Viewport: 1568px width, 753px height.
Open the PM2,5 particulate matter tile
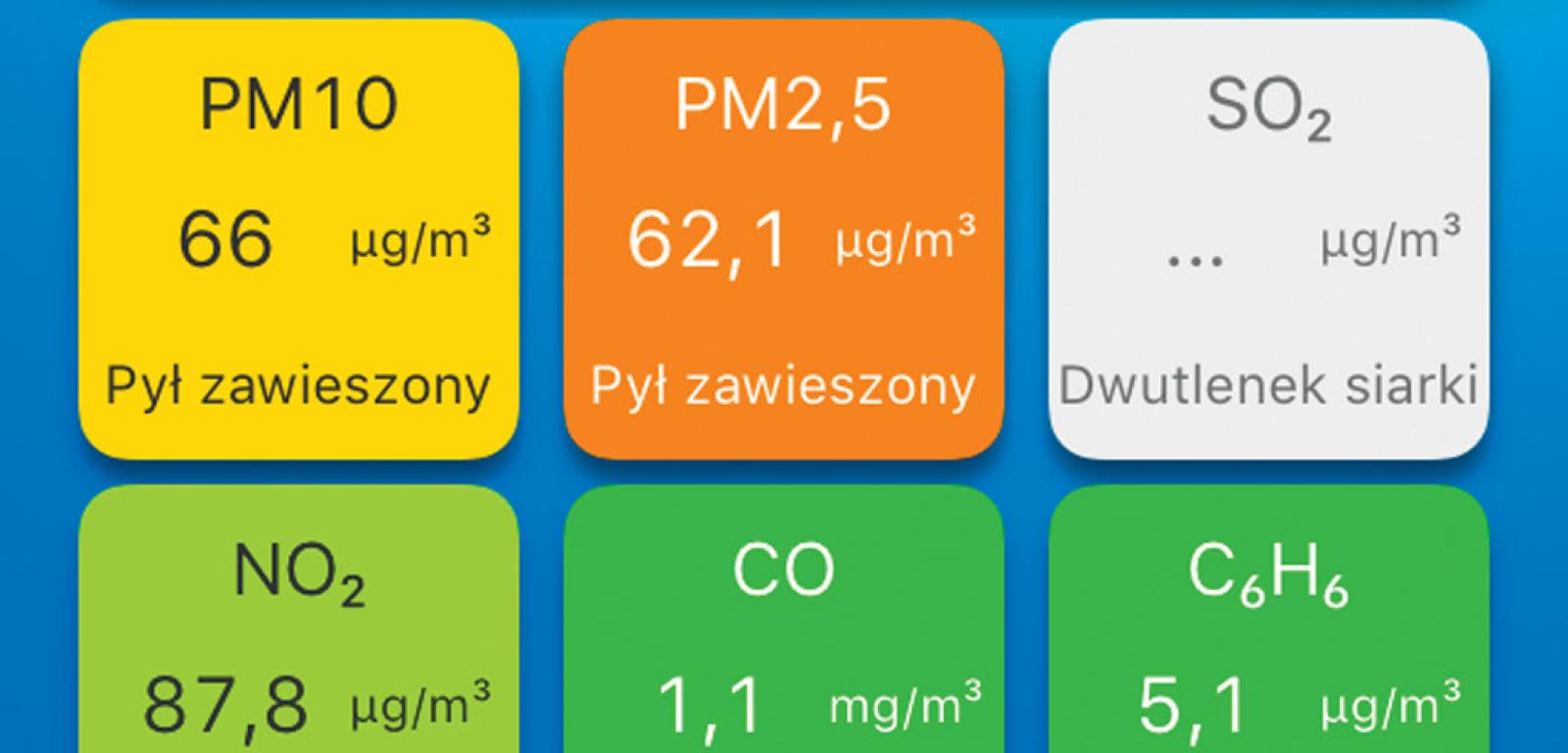(x=783, y=239)
